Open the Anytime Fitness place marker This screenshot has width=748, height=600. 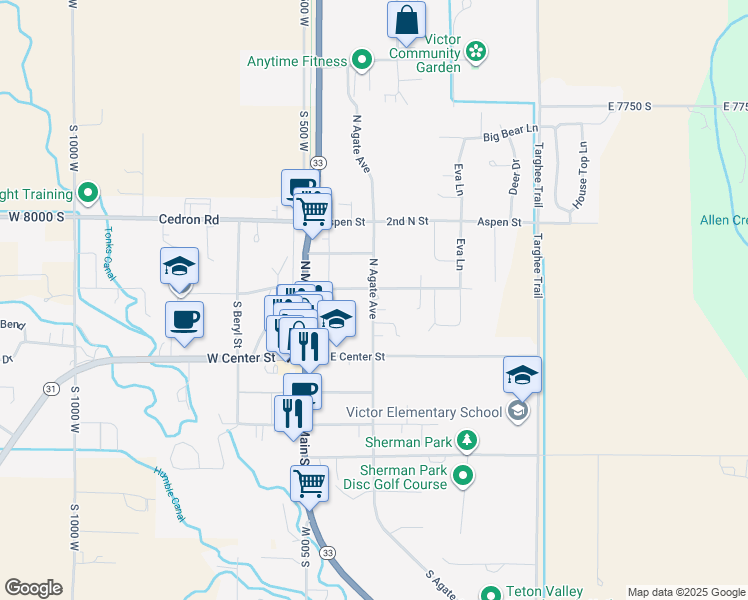(362, 61)
